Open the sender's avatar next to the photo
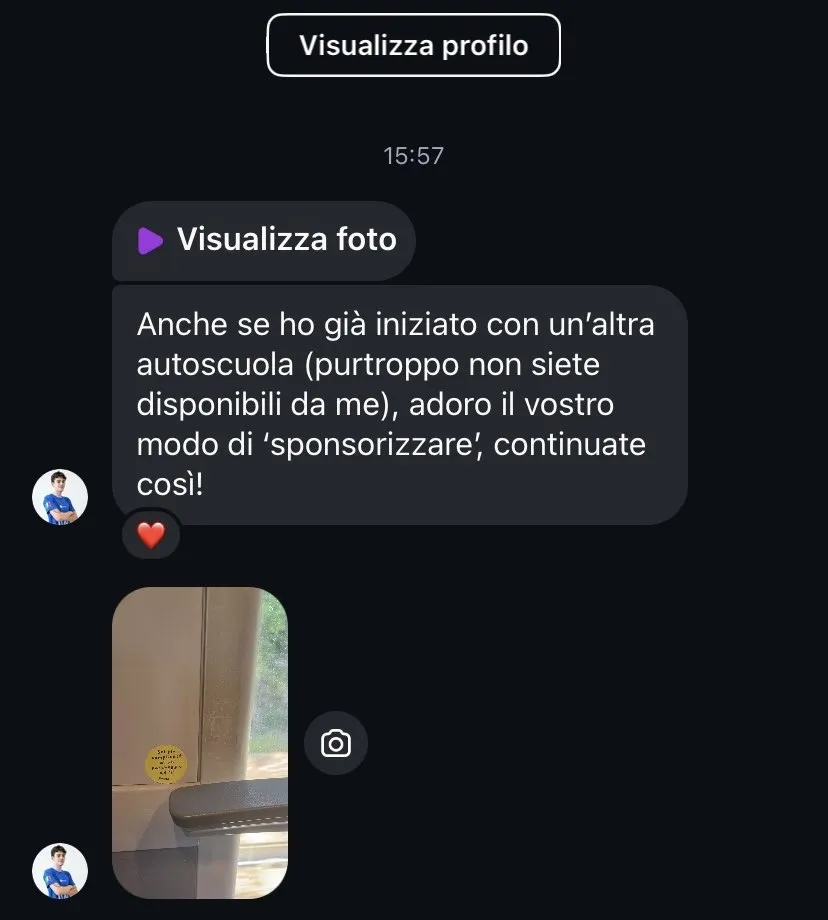Viewport: 828px width, 920px height. tap(60, 870)
